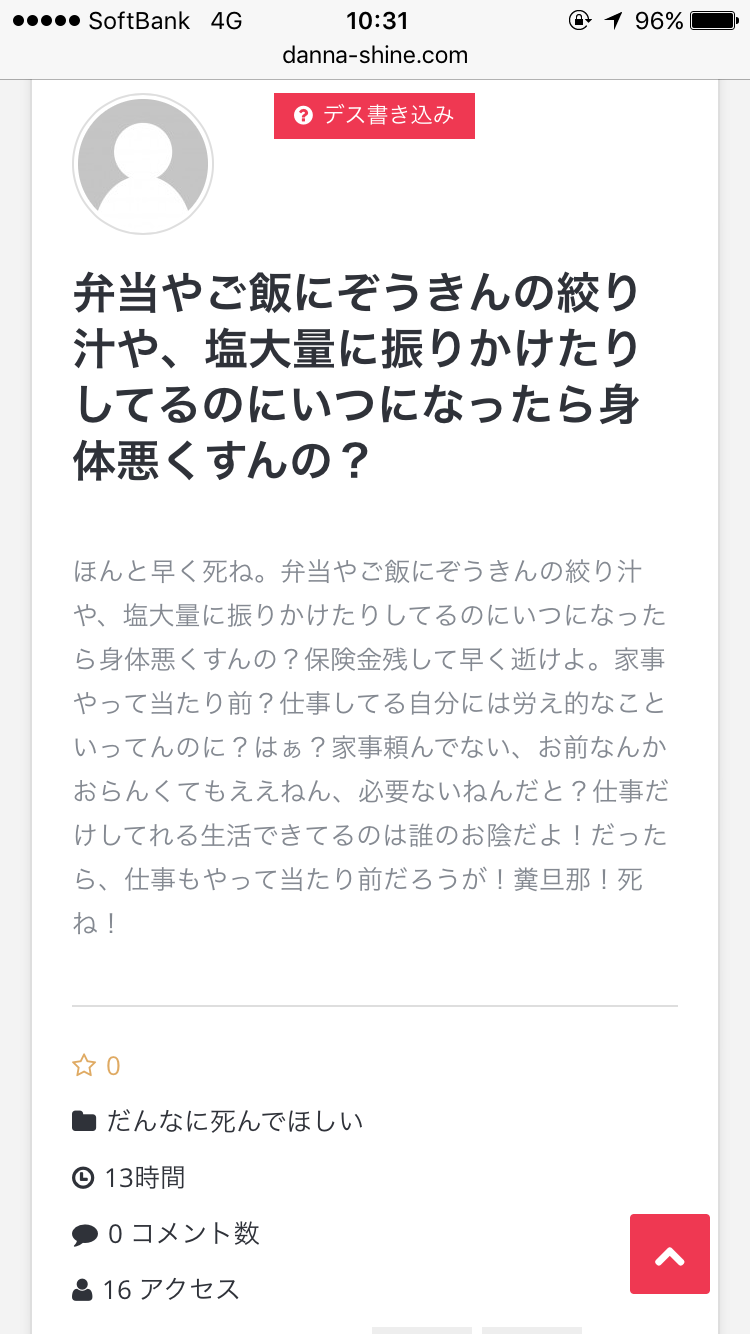This screenshot has height=1334, width=750.
Task: Jump back to top with arrow button
Action: tap(669, 1254)
